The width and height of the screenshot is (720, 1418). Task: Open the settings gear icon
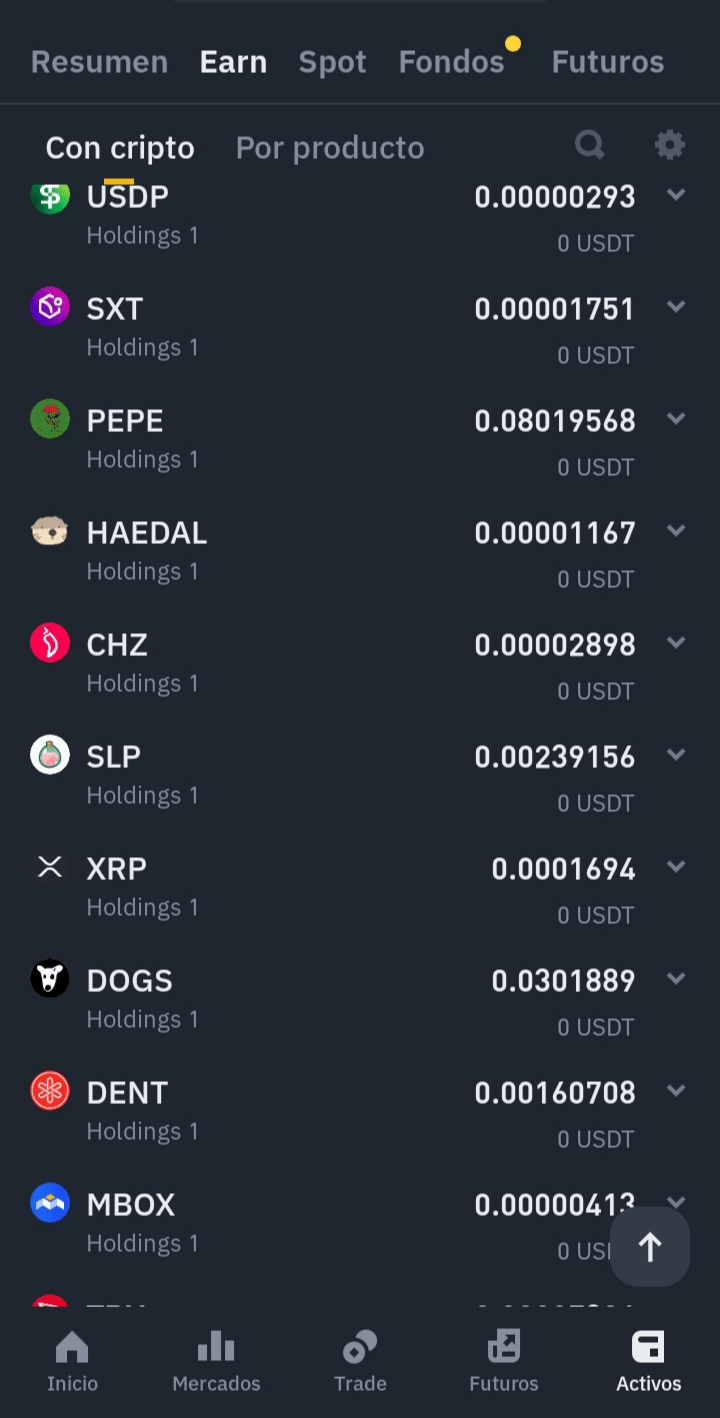click(669, 146)
